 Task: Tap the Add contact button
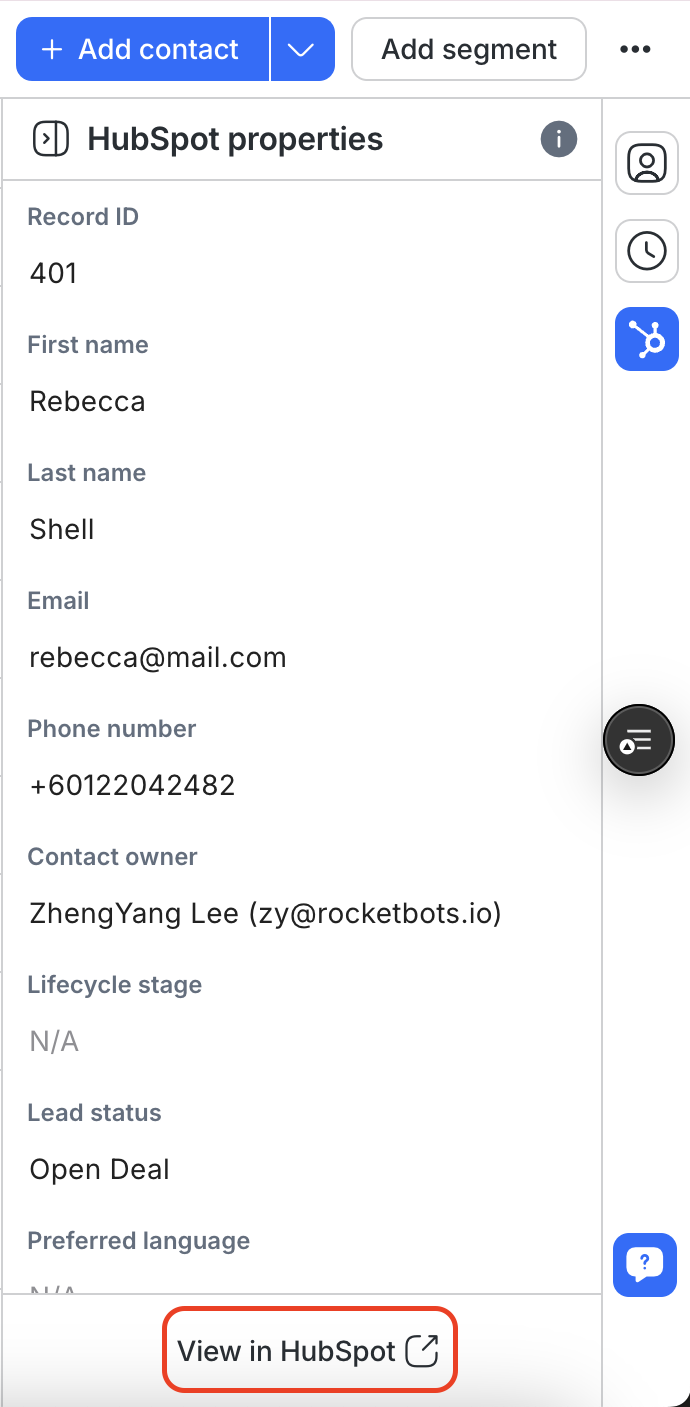tap(142, 49)
